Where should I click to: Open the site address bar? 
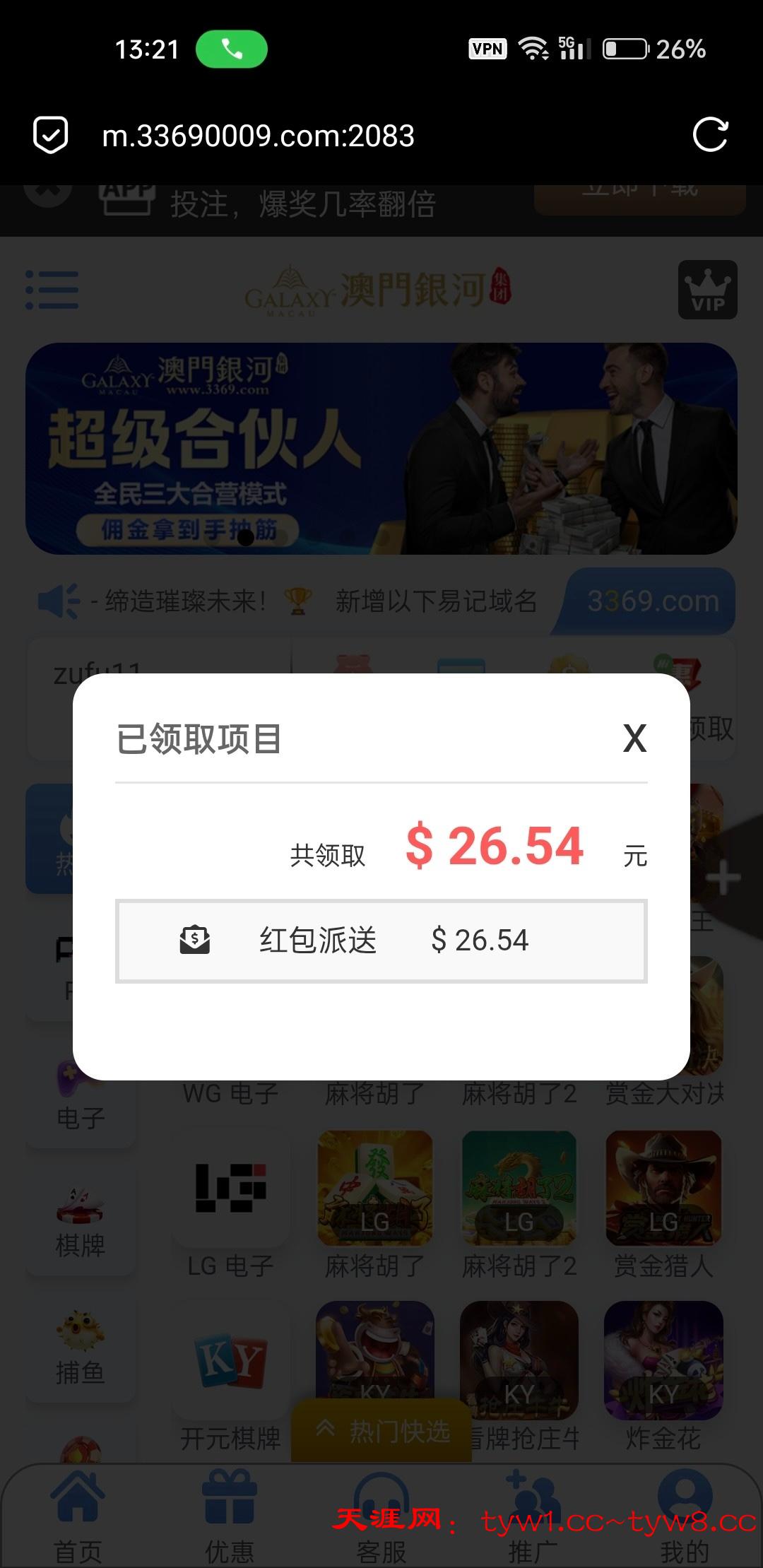[259, 136]
